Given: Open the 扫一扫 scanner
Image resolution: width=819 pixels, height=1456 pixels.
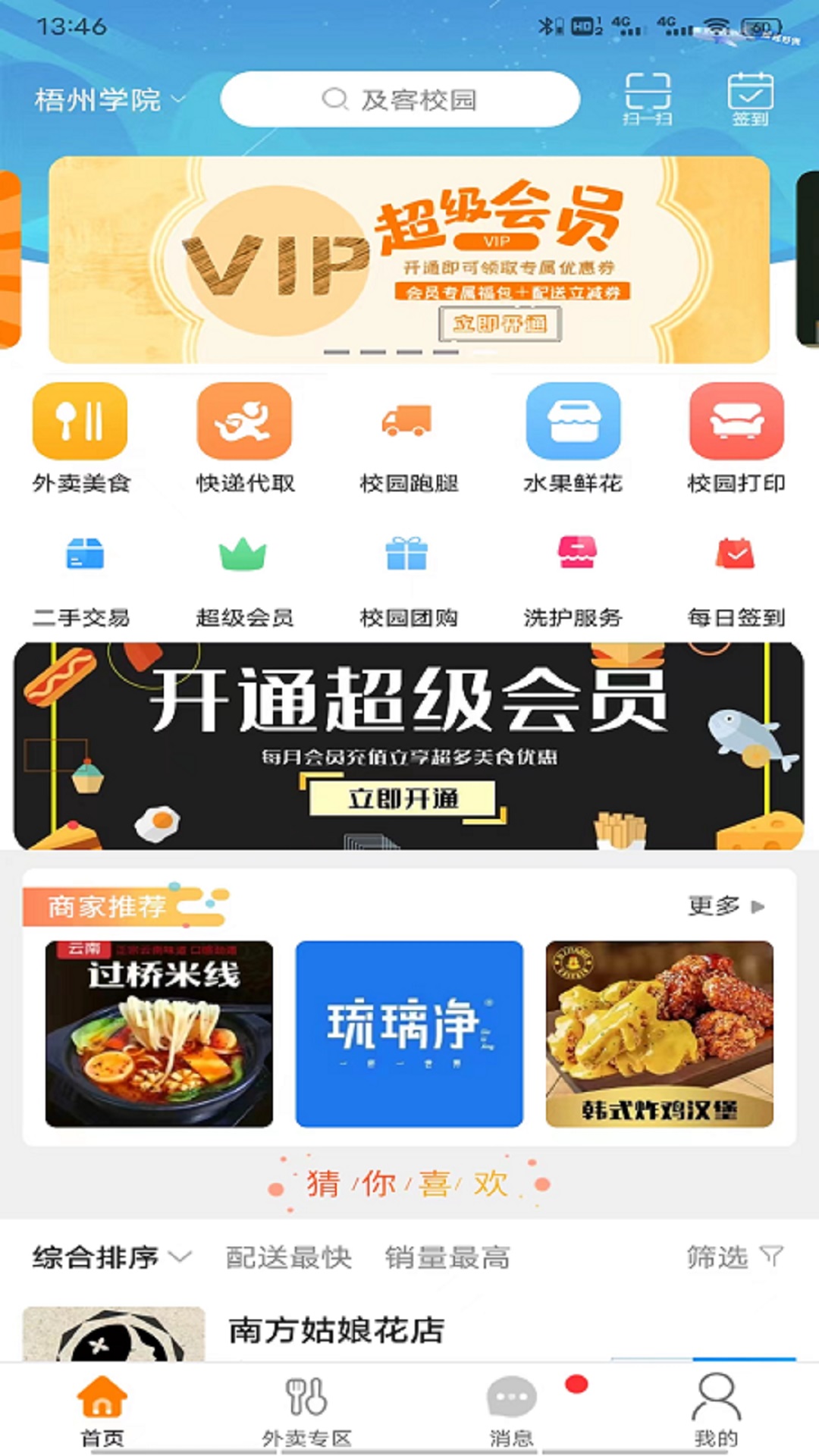Looking at the screenshot, I should (648, 99).
